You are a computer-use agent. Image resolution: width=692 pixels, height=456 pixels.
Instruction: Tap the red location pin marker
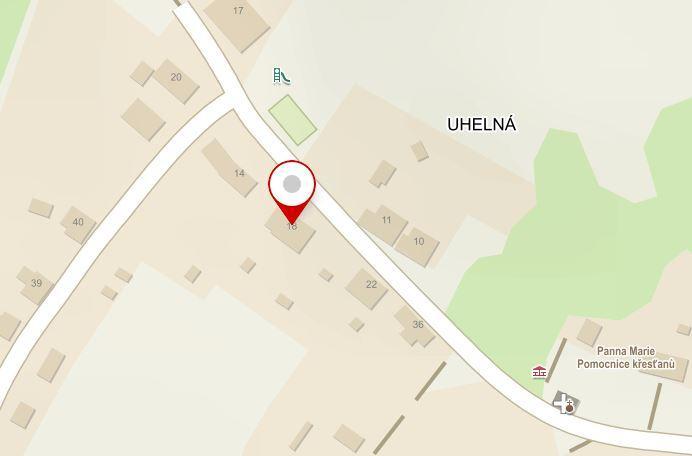pyautogui.click(x=292, y=187)
